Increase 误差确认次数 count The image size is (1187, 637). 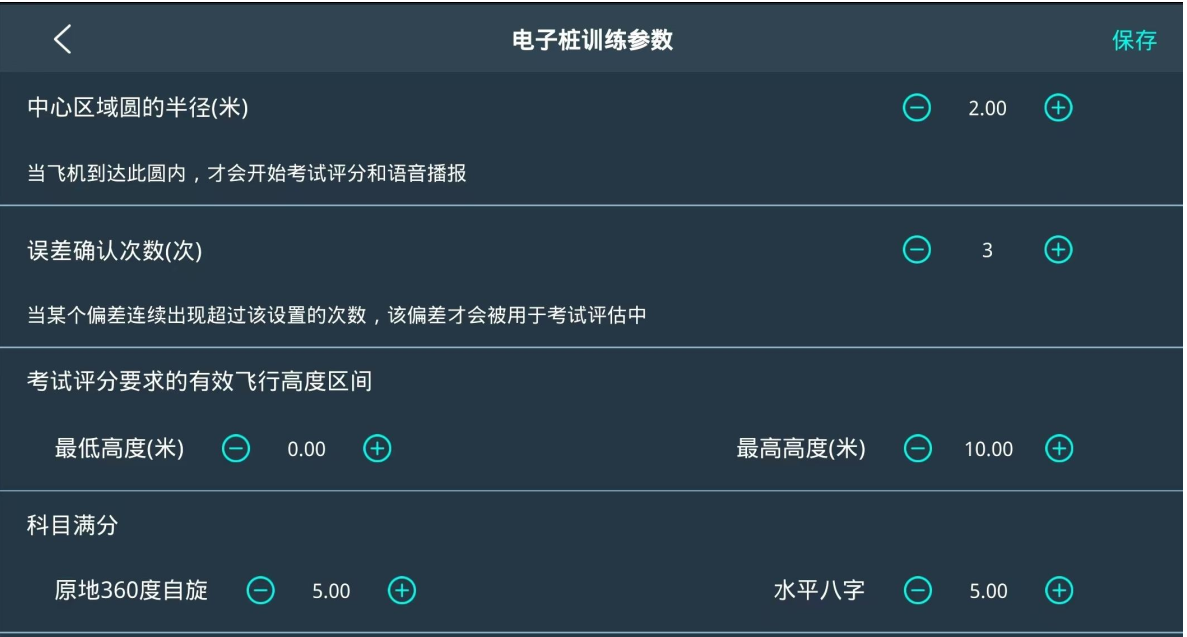tap(1058, 250)
